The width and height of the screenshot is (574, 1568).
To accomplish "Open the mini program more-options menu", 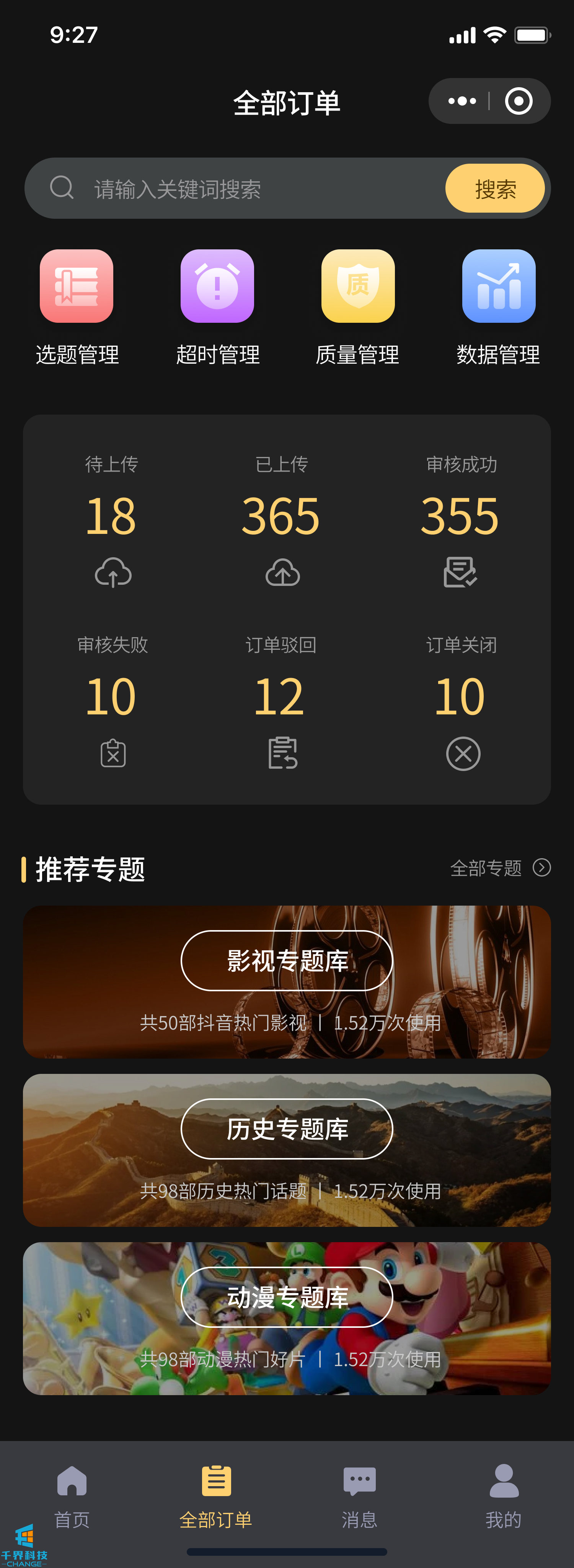I will coord(462,101).
